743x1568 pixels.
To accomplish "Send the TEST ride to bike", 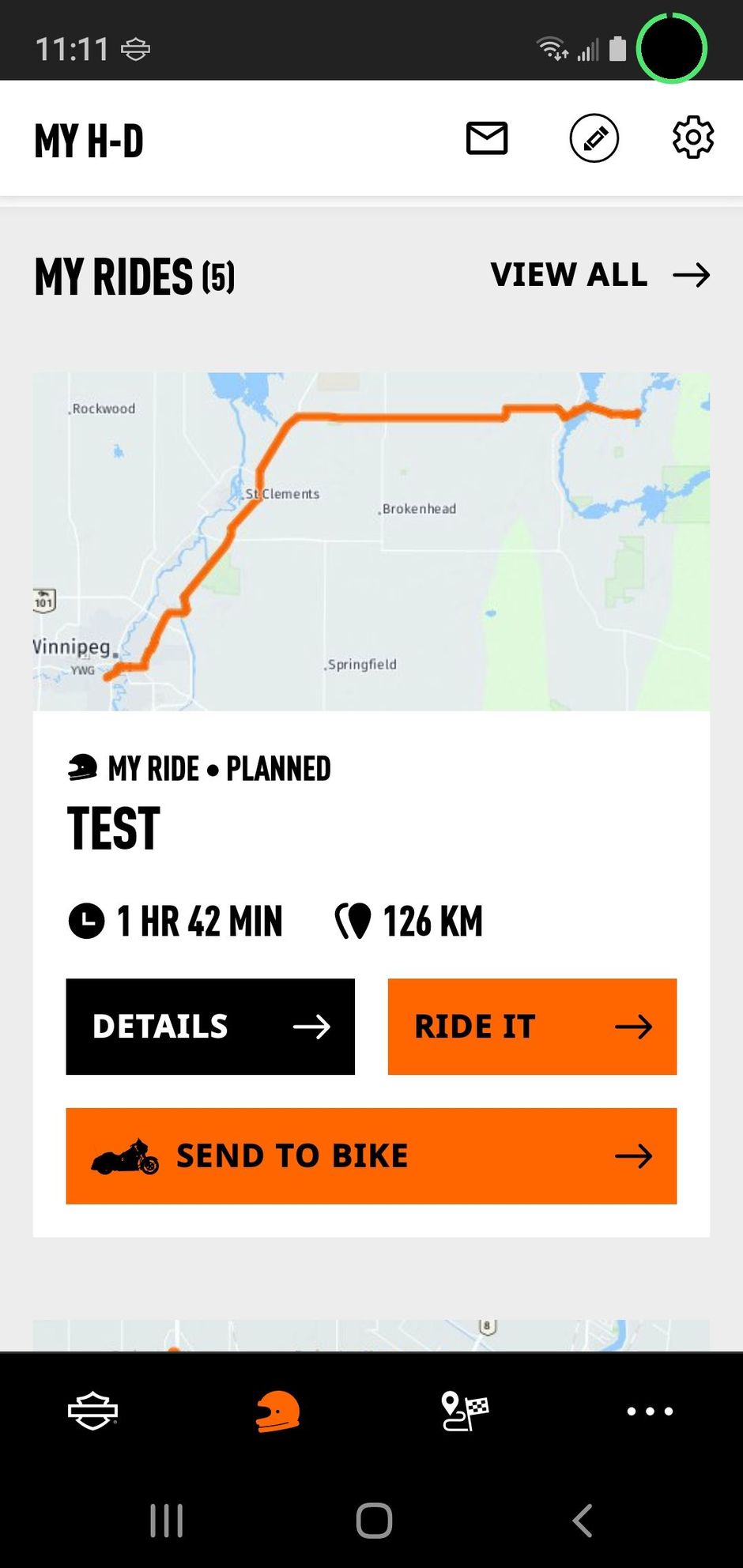I will (x=371, y=1156).
